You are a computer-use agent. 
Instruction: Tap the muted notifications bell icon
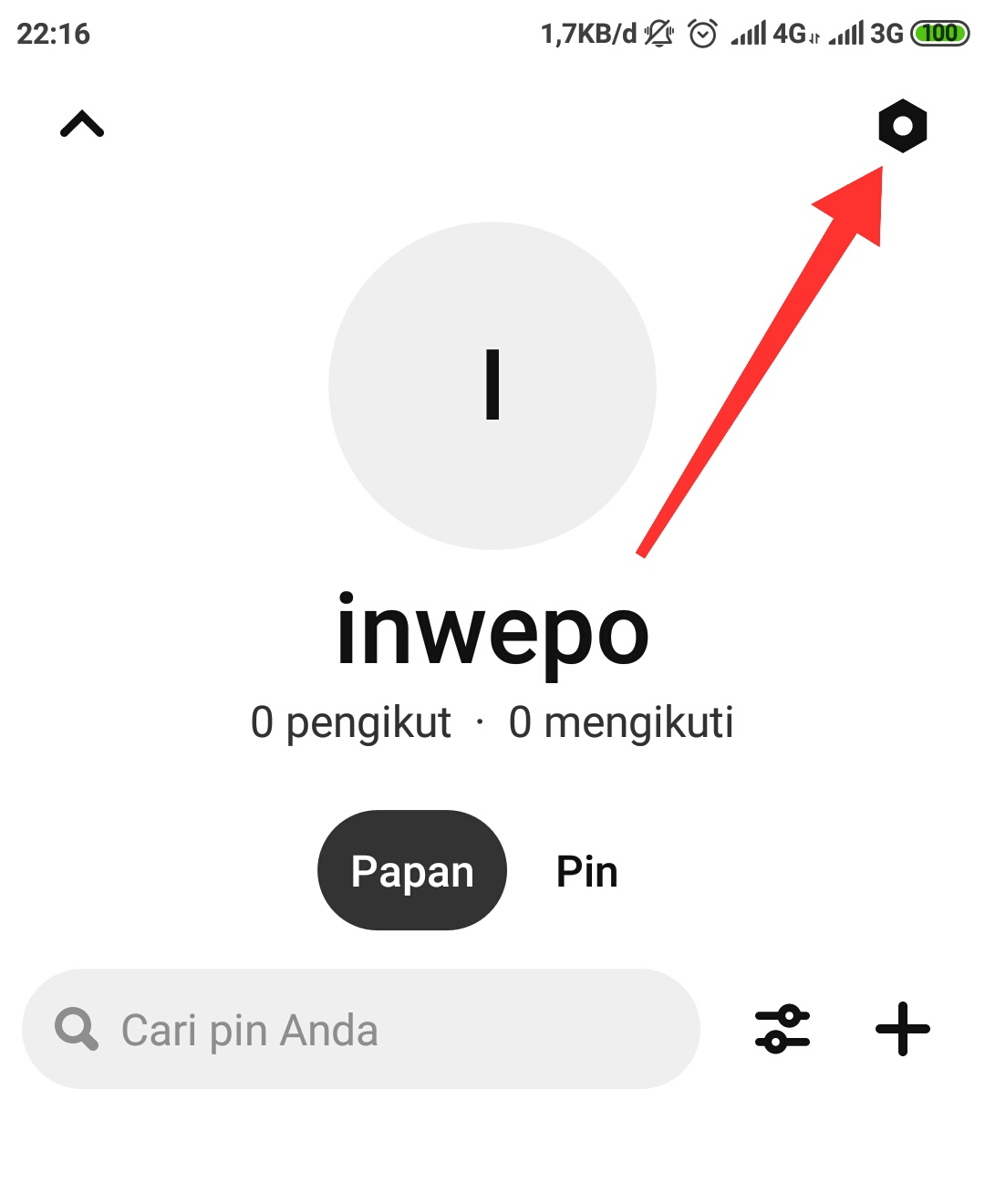click(658, 32)
